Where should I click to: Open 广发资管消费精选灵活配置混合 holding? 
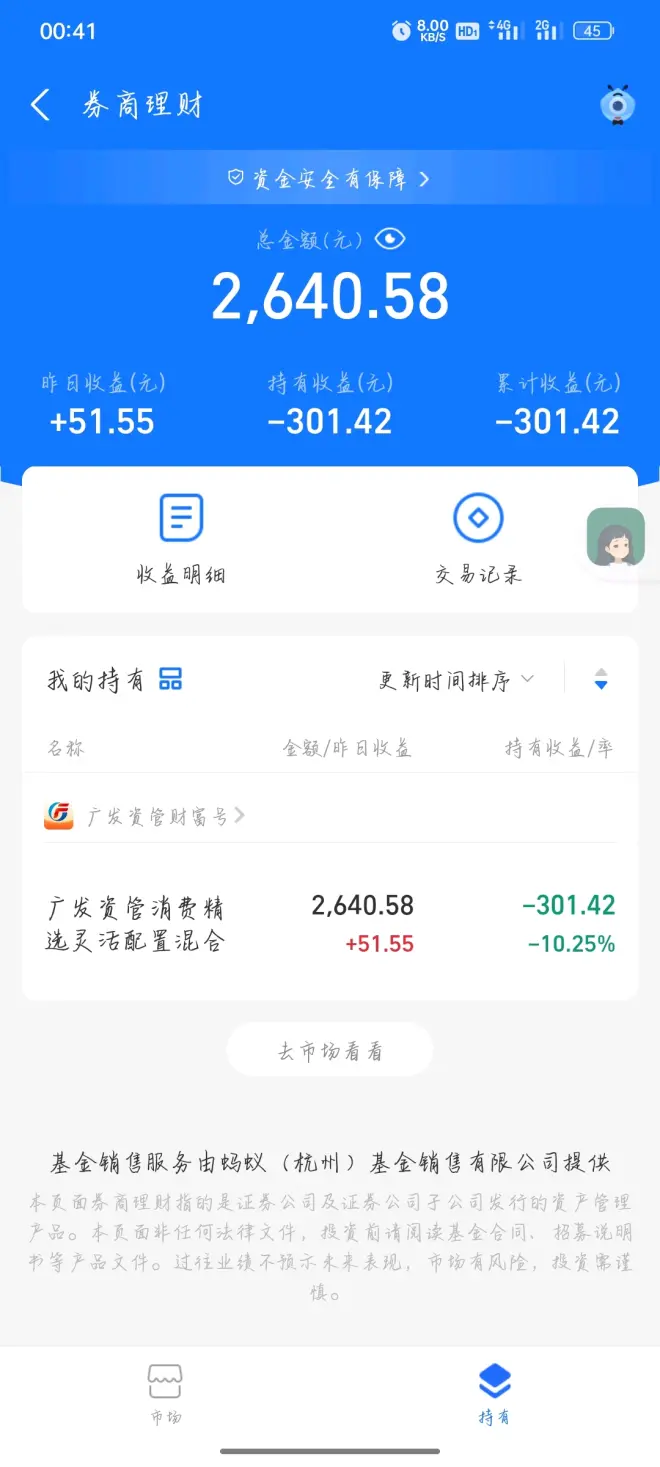[x=330, y=924]
